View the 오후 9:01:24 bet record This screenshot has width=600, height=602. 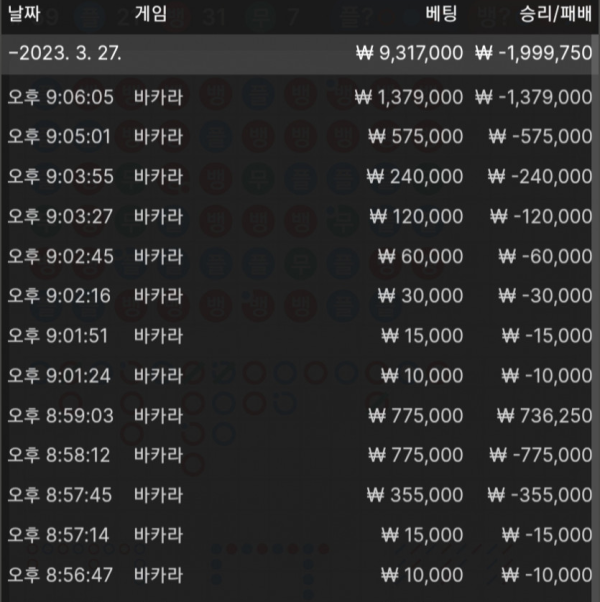[300, 375]
